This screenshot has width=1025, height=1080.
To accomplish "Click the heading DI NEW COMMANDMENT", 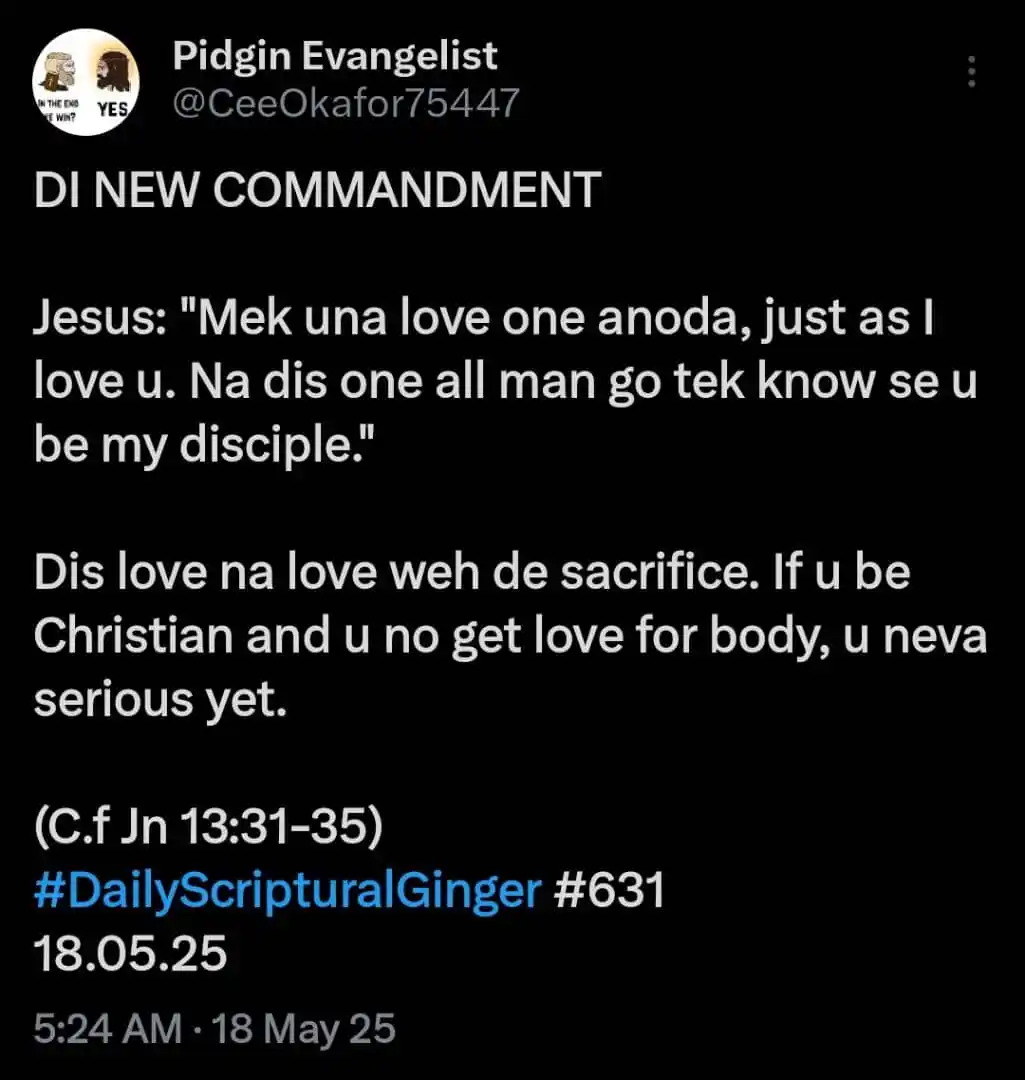I will (x=315, y=189).
